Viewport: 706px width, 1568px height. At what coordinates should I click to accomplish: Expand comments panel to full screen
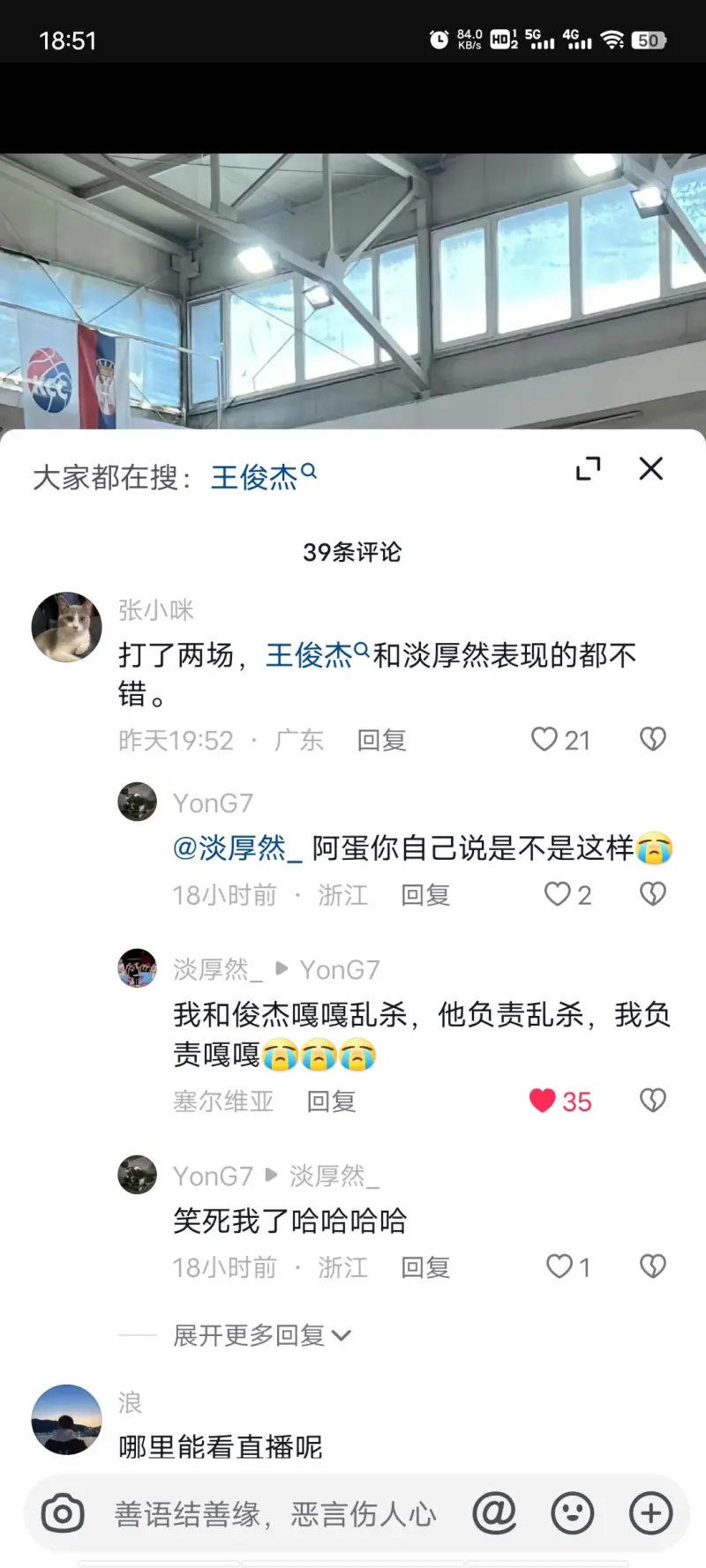(x=588, y=468)
